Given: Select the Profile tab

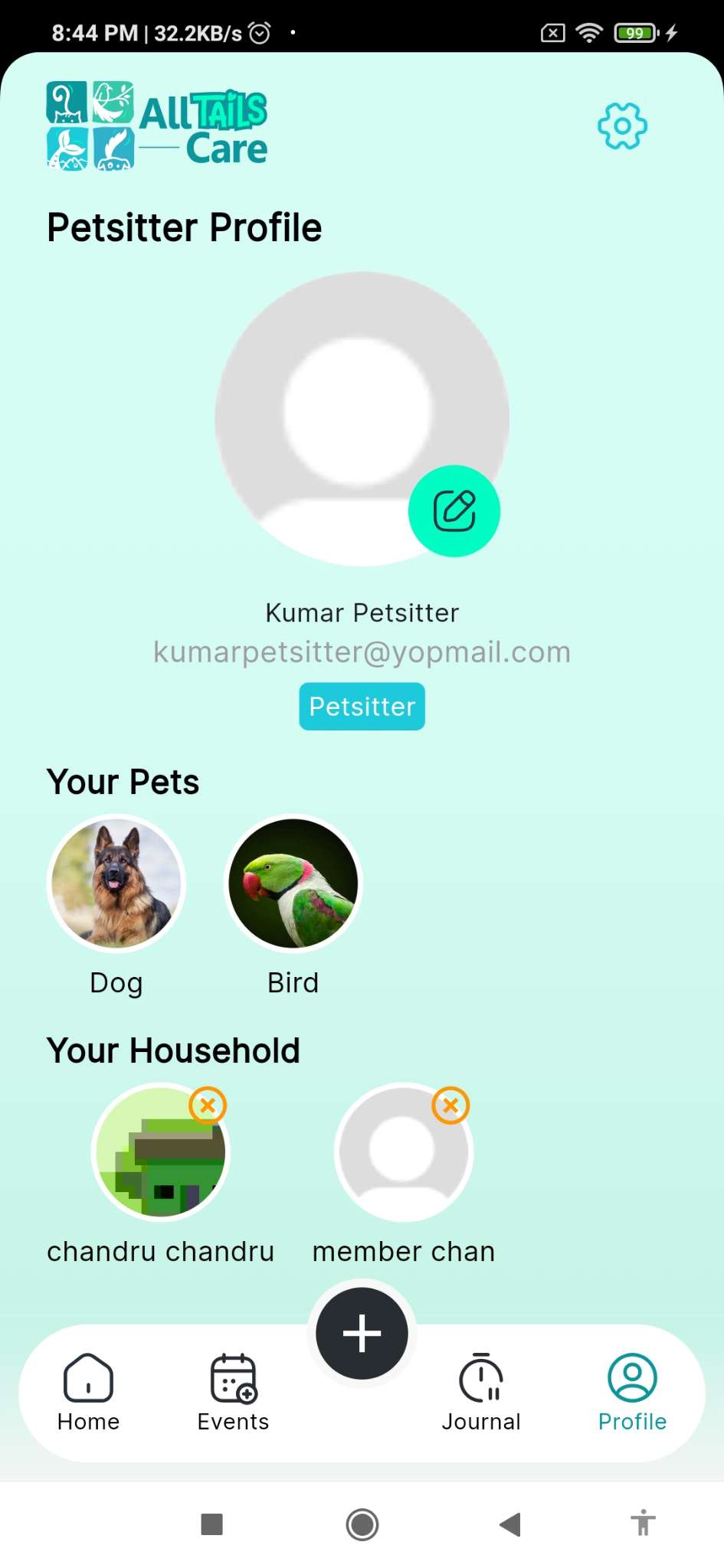Looking at the screenshot, I should click(632, 1392).
